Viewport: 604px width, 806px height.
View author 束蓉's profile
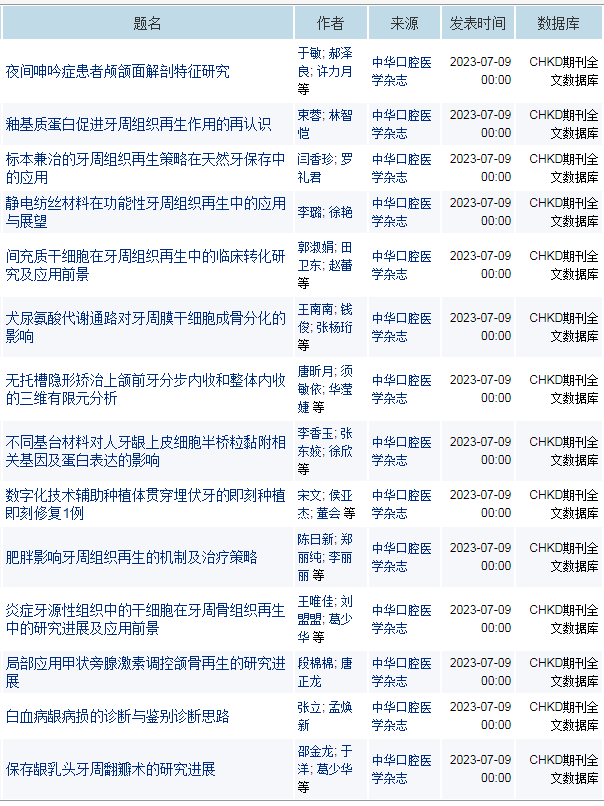point(310,116)
